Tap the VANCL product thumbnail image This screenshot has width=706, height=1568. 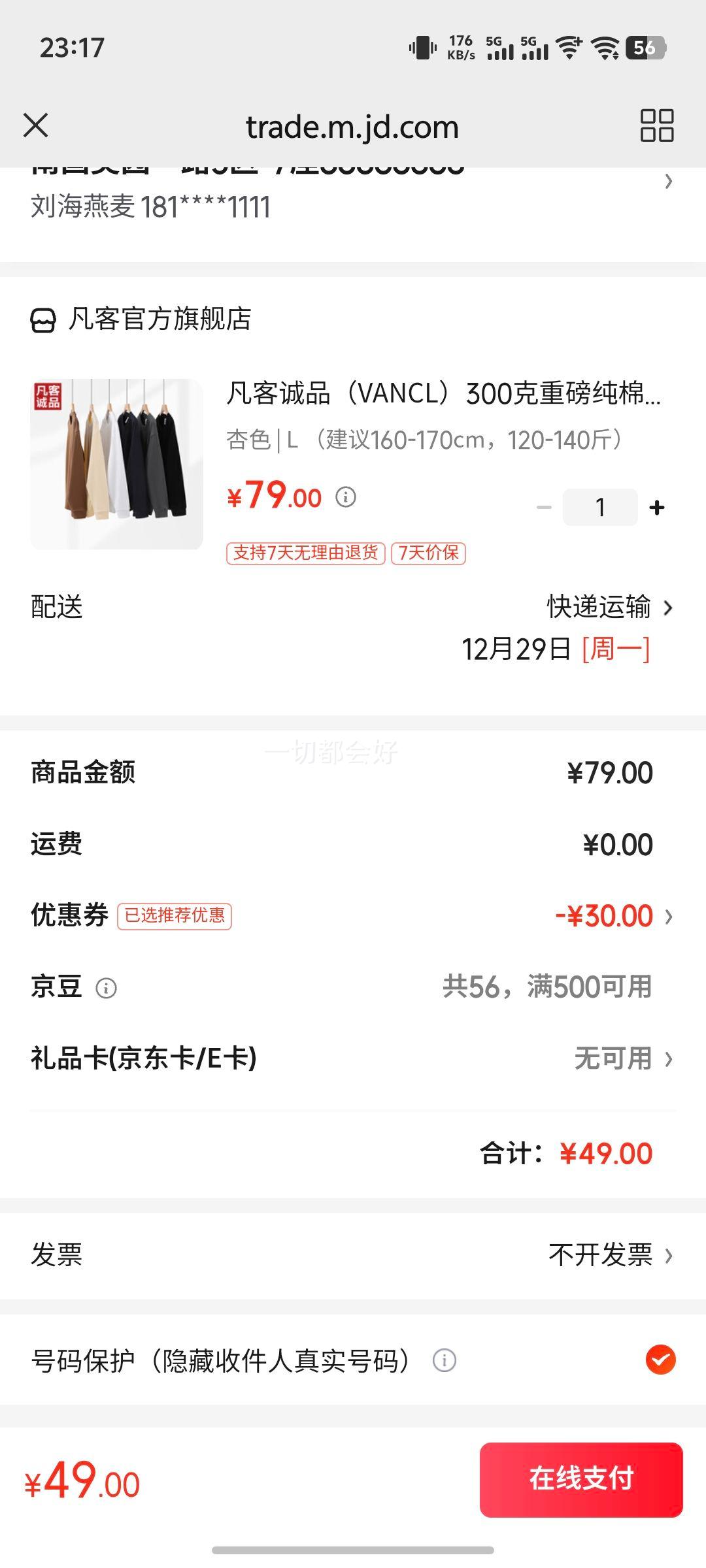tap(116, 461)
